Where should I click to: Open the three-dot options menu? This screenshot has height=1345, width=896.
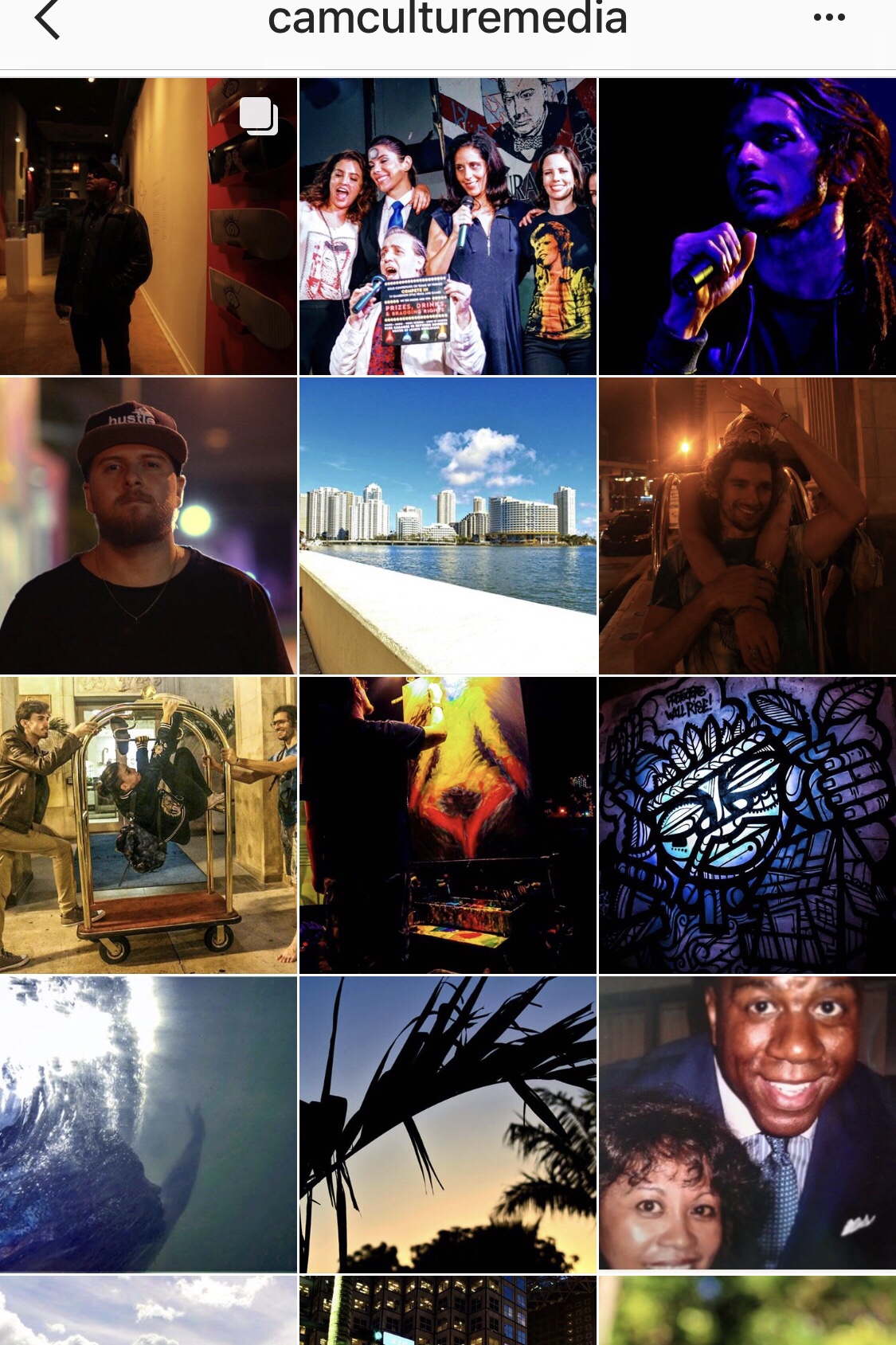[x=829, y=18]
